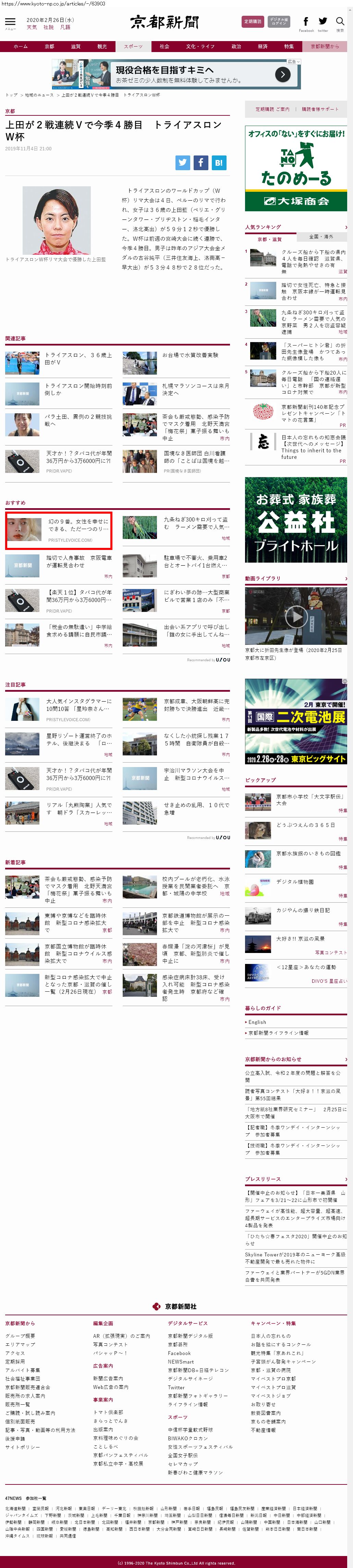
Task: Open the hamburger menu
Action: [10, 23]
